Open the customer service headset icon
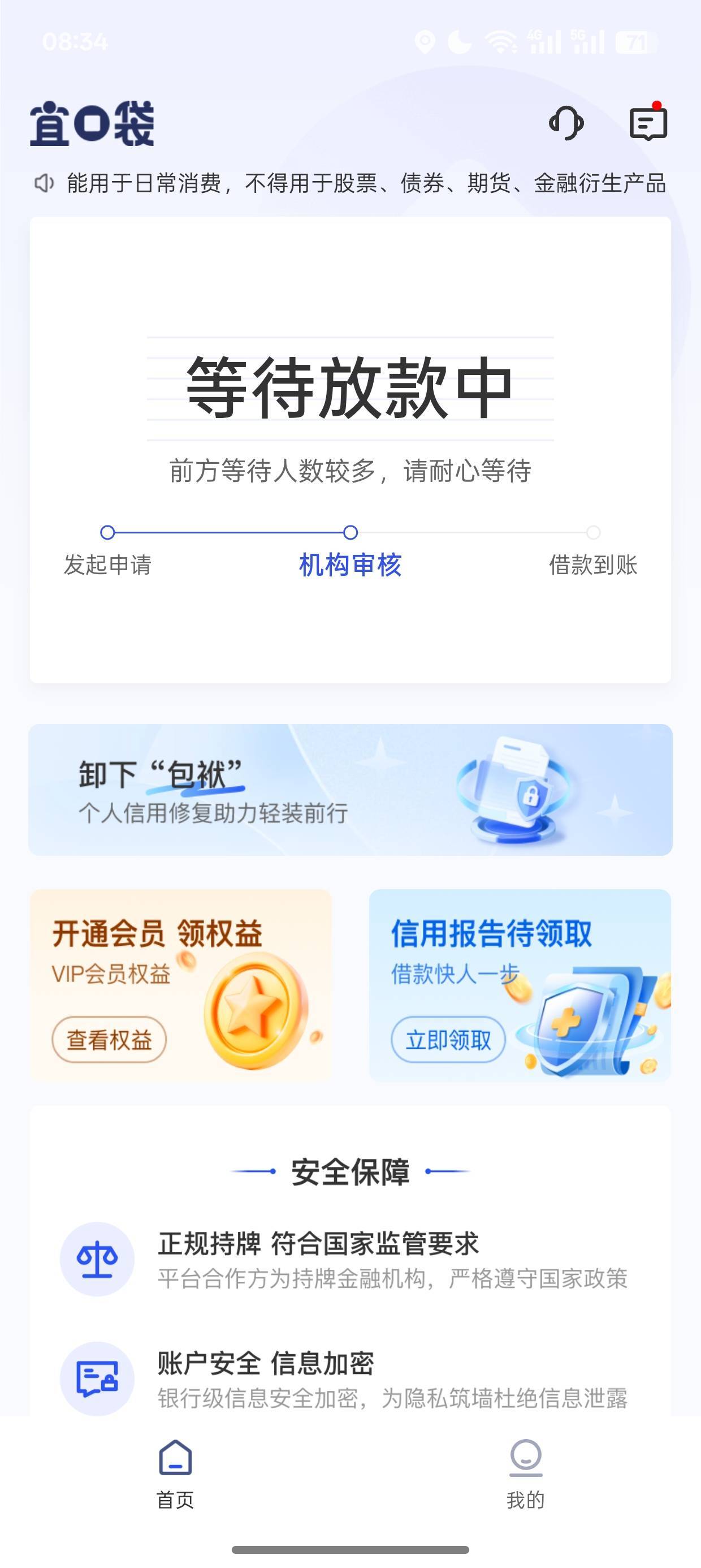The width and height of the screenshot is (701, 1568). click(x=566, y=123)
